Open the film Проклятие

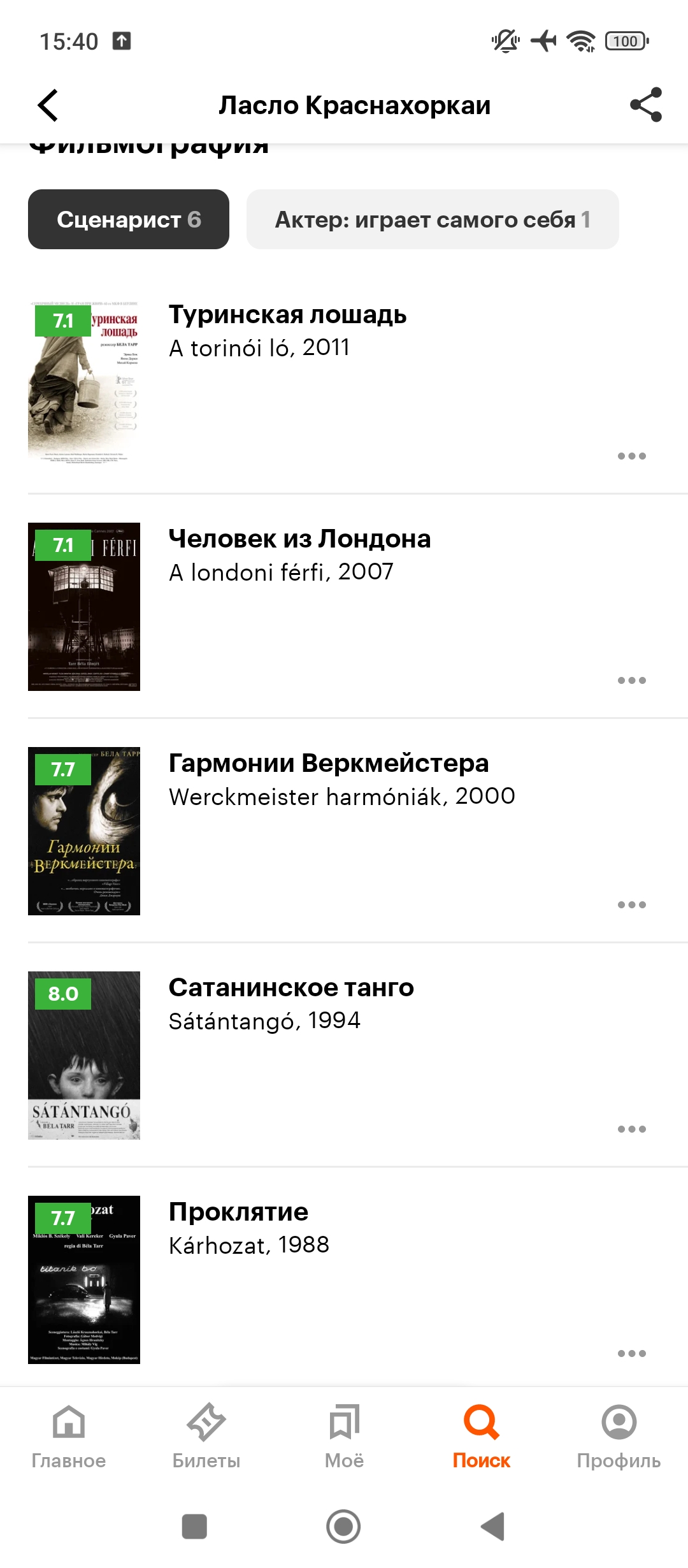tap(238, 1213)
